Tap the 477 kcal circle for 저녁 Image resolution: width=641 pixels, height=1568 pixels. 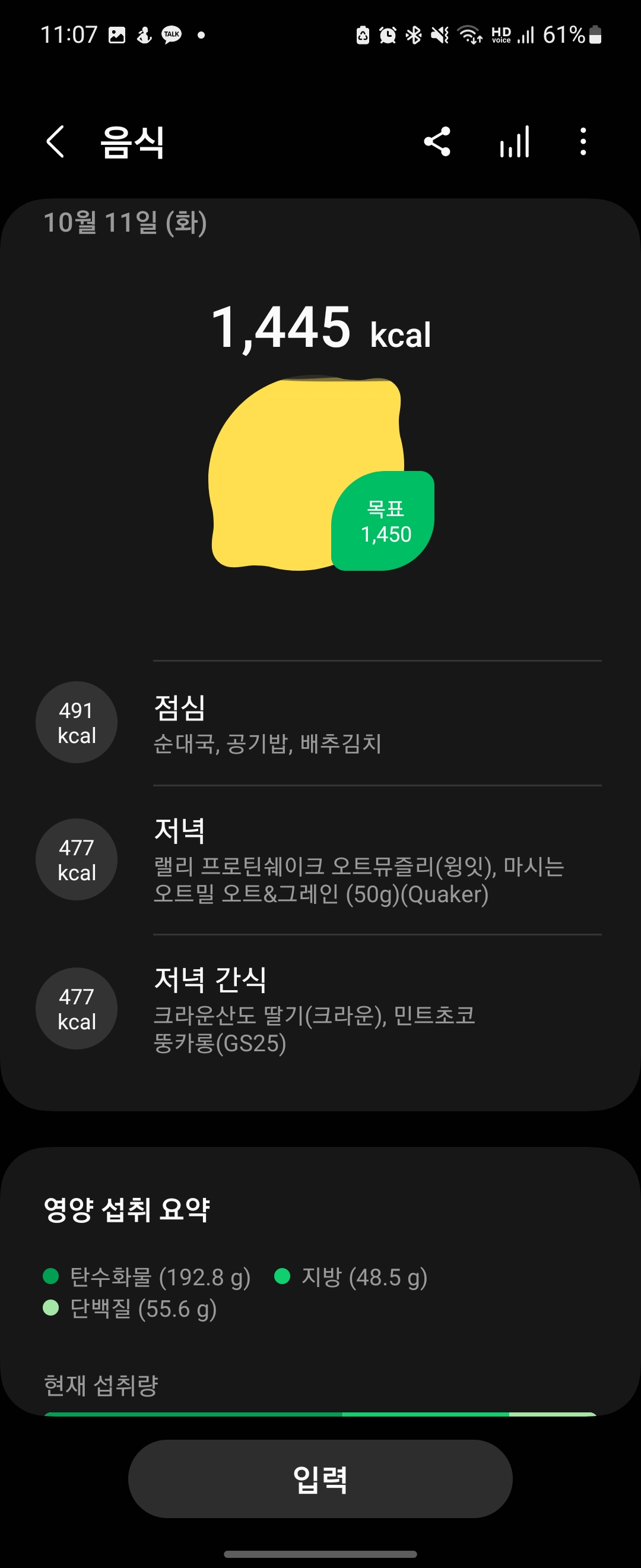click(75, 859)
